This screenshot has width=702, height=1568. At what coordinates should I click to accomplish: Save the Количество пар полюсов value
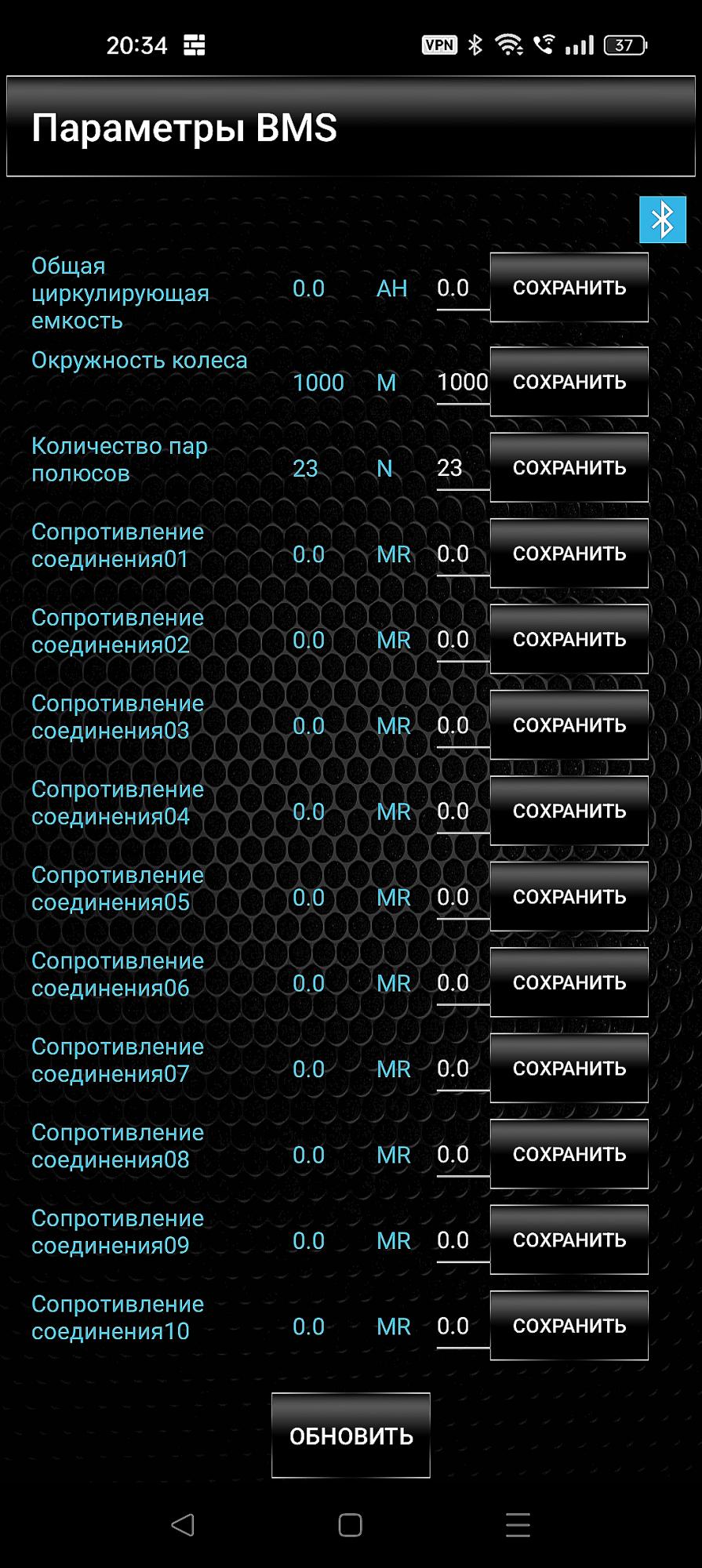[x=569, y=467]
